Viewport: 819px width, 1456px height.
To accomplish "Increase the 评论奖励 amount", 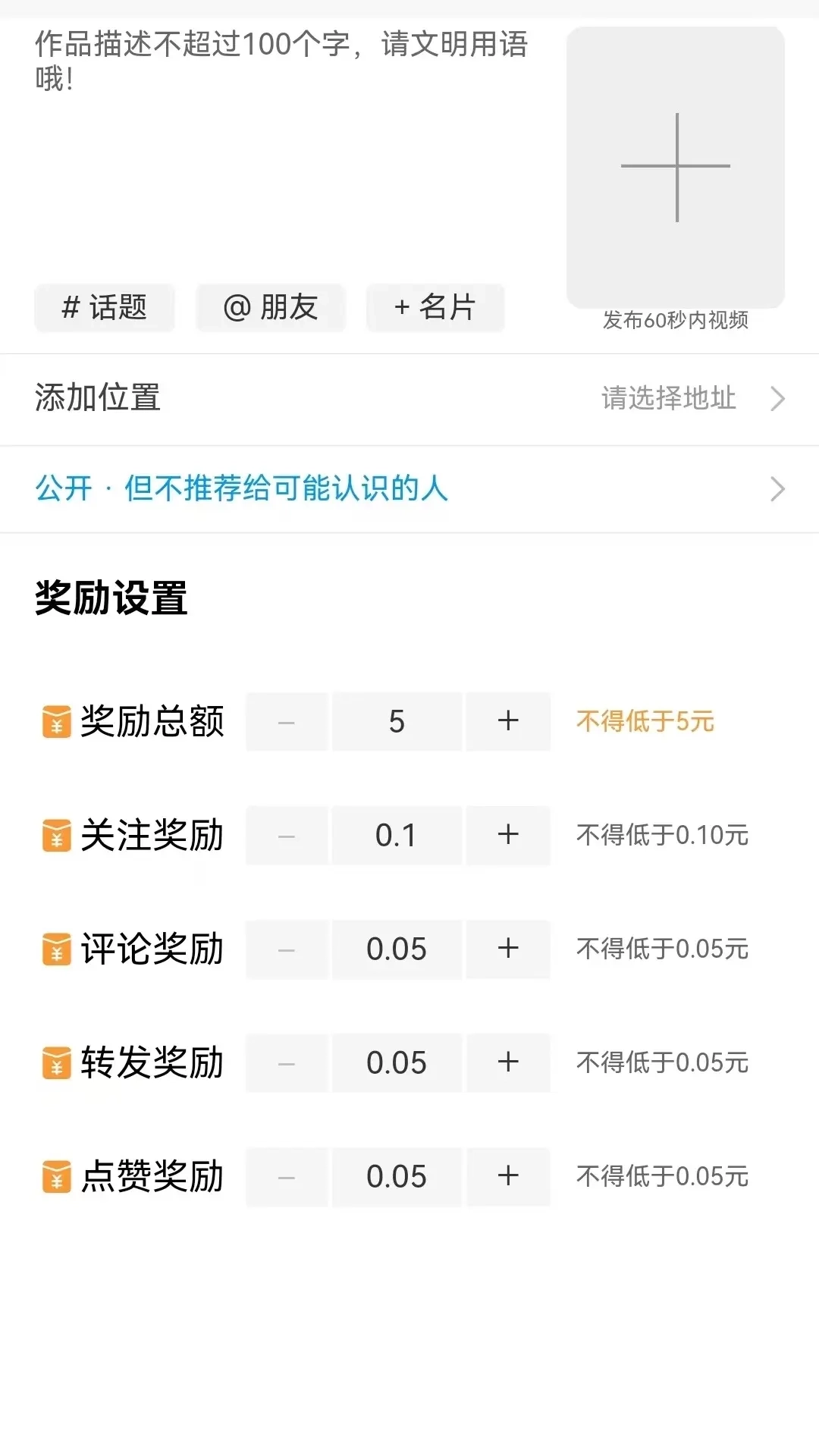I will click(508, 949).
